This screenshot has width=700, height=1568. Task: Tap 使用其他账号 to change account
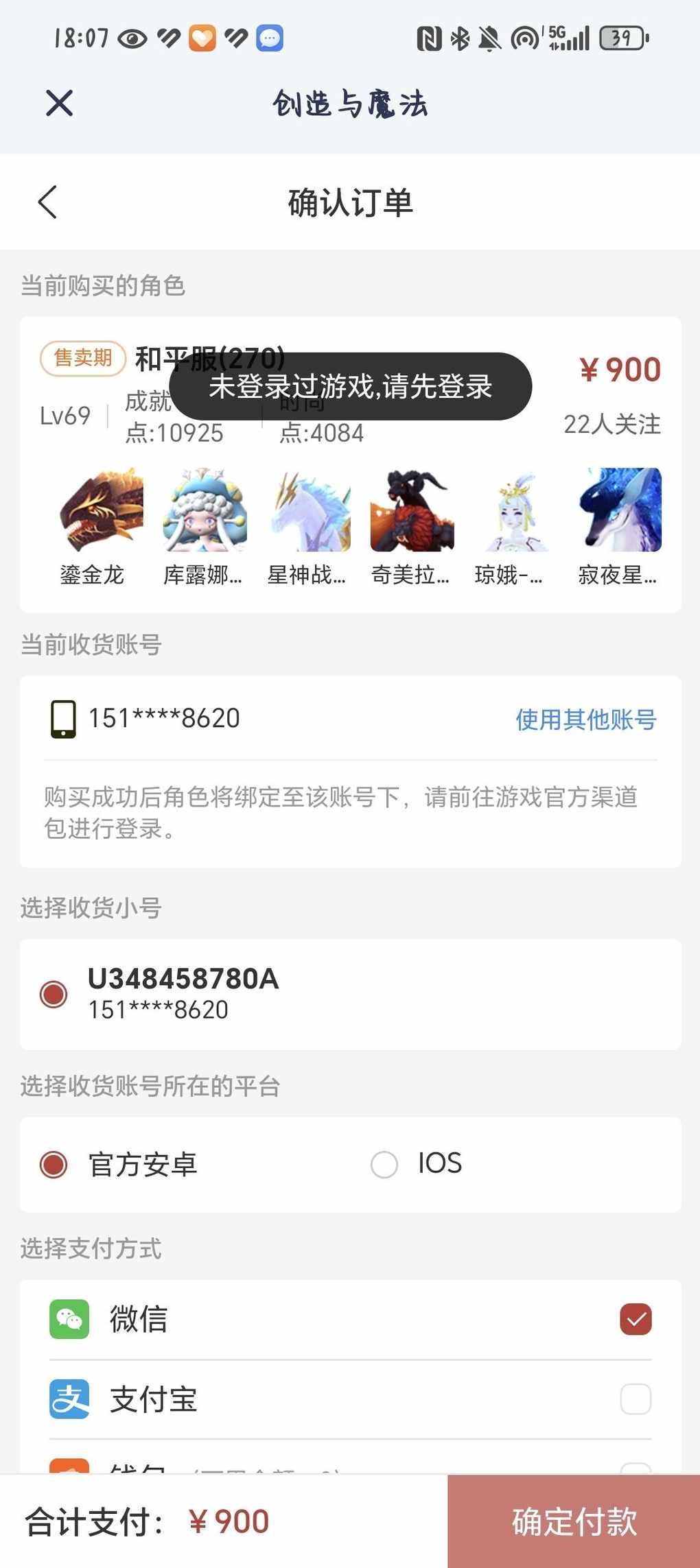[x=585, y=720]
